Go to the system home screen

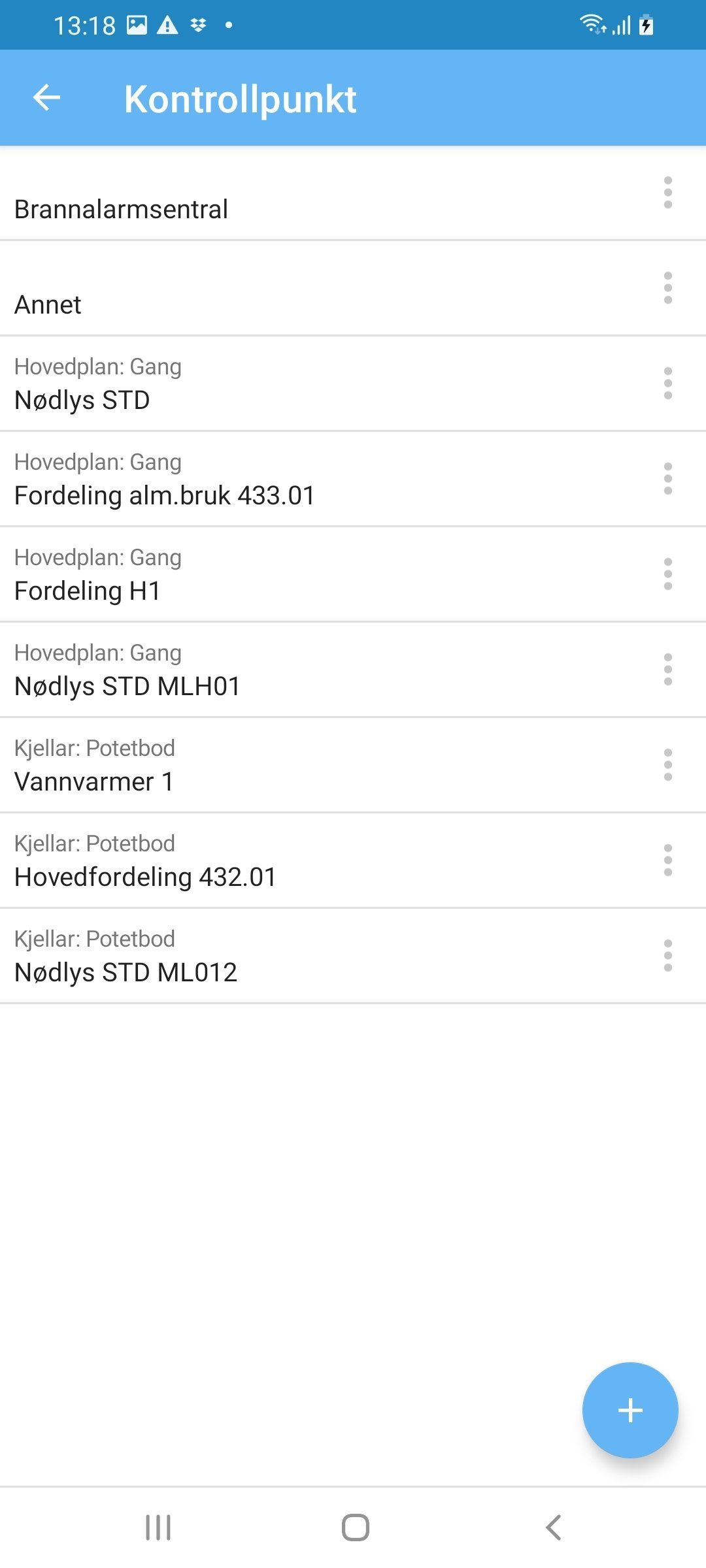tap(355, 1527)
